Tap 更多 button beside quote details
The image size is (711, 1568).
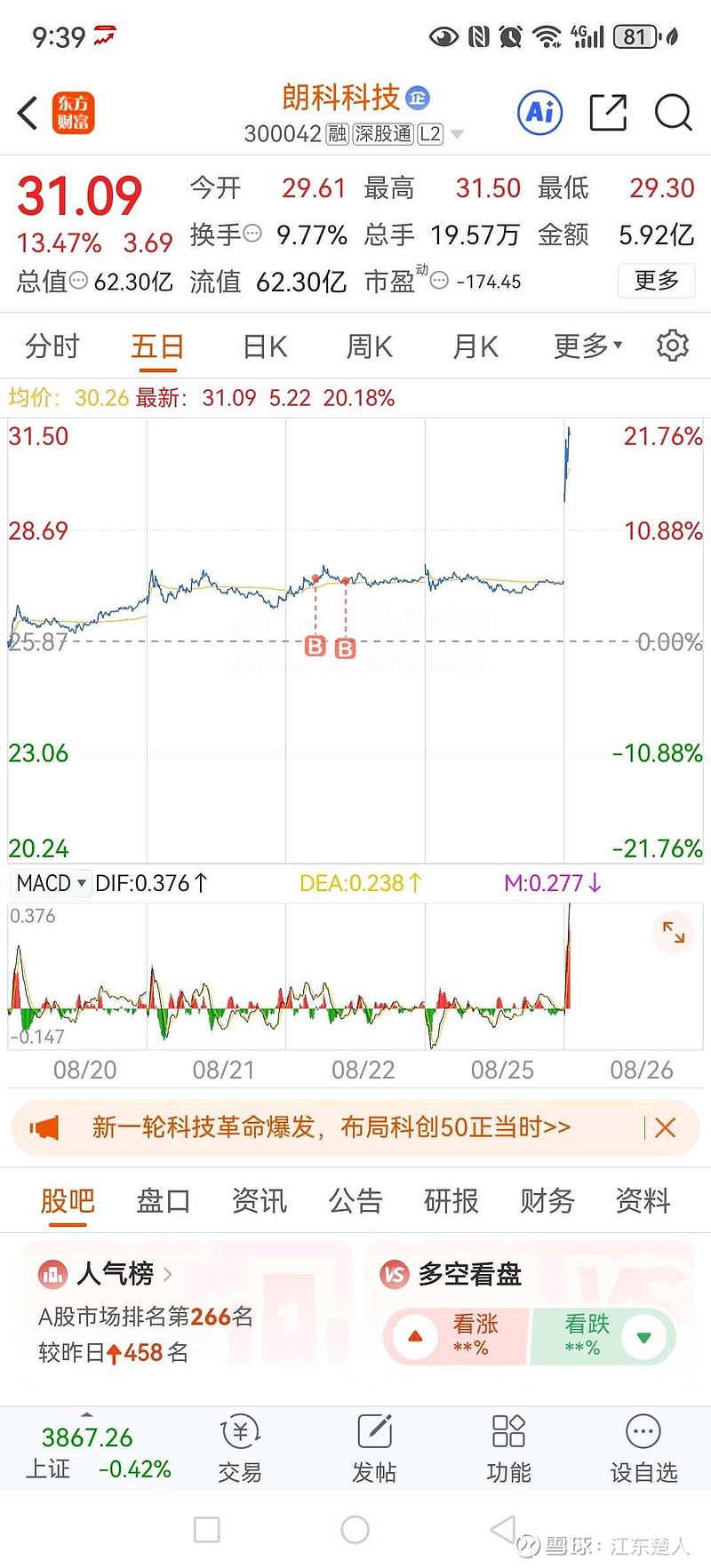[x=657, y=281]
